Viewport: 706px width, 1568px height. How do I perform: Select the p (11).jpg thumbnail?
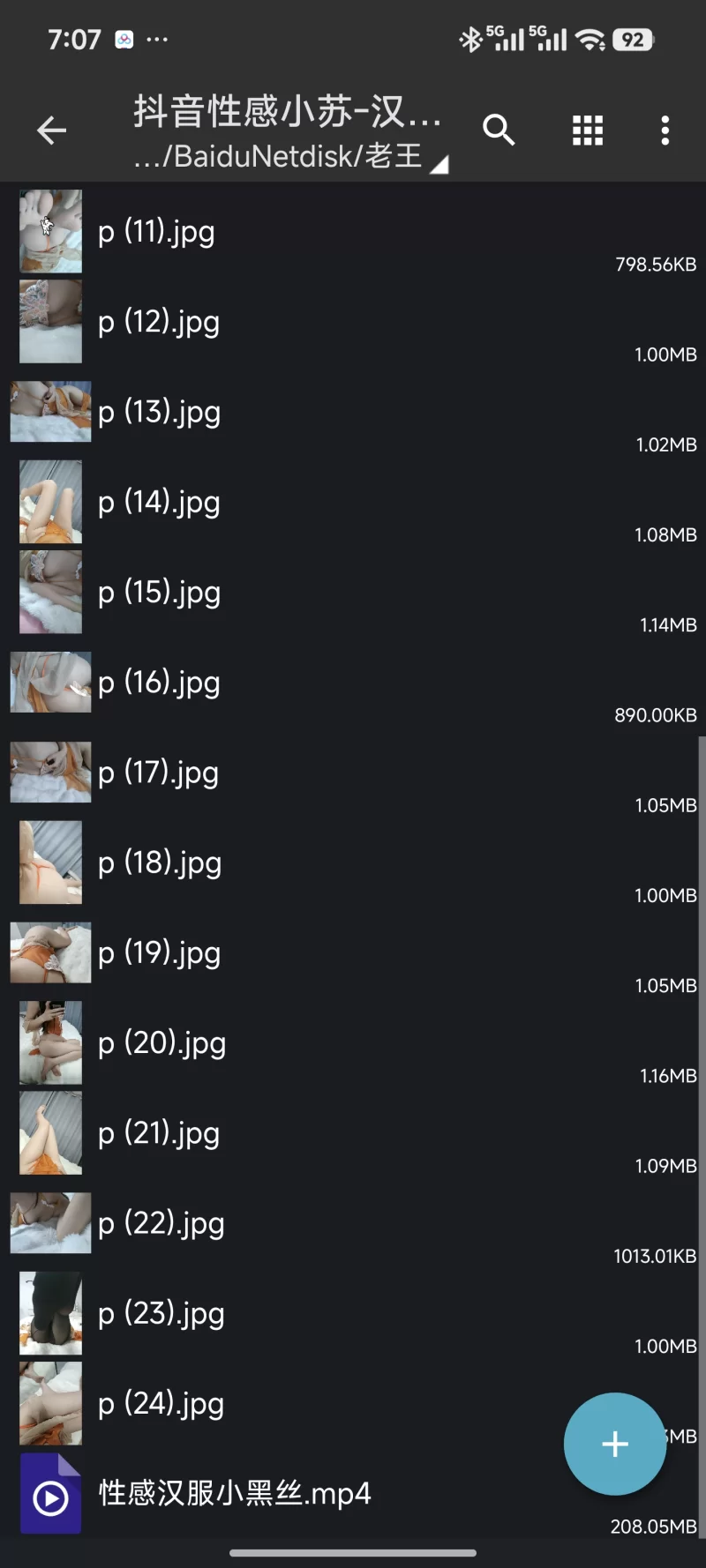click(50, 231)
